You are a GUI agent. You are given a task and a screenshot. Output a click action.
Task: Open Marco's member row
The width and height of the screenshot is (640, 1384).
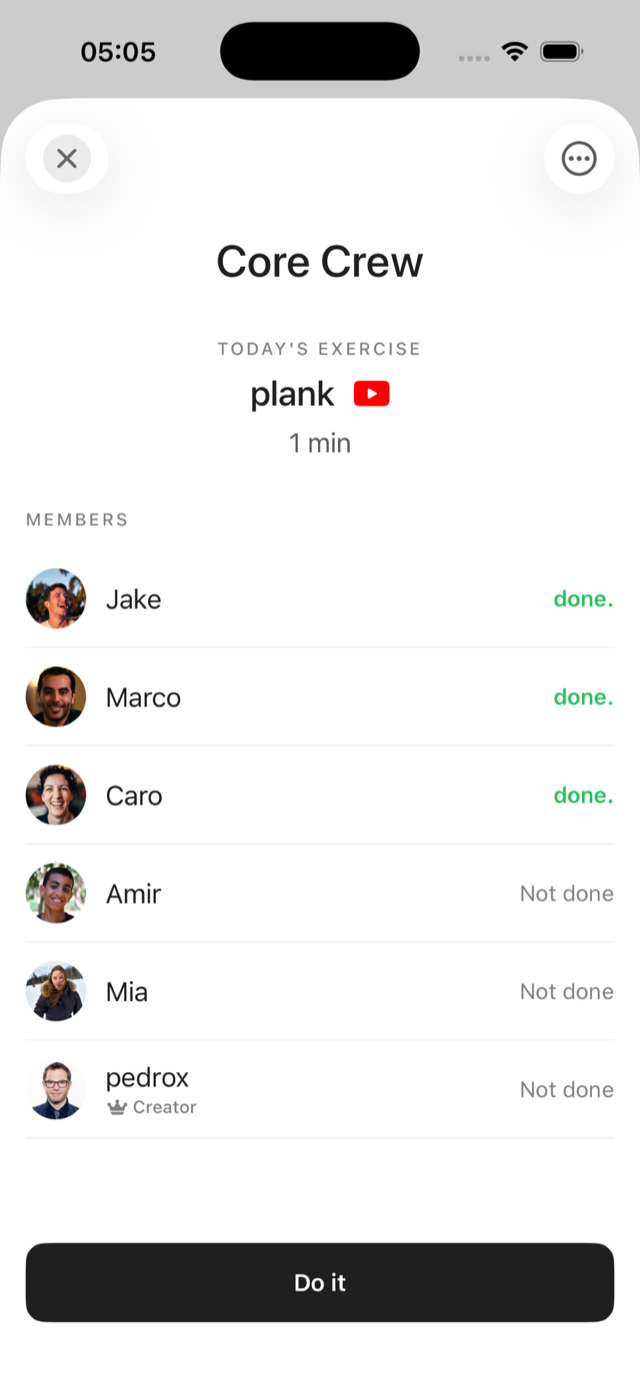tap(320, 697)
